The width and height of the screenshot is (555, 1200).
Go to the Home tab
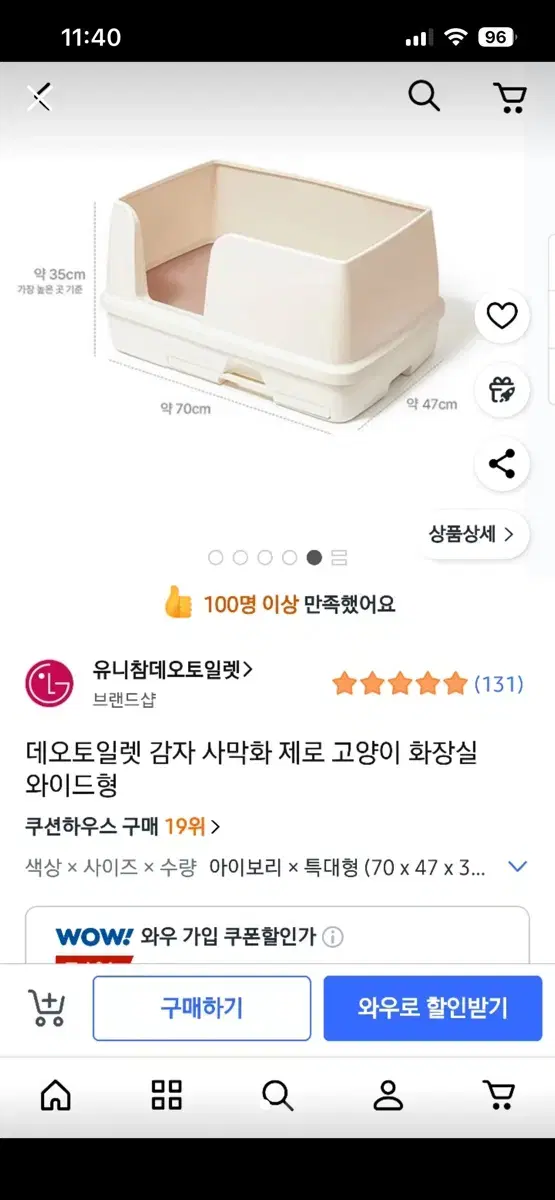[x=56, y=1095]
